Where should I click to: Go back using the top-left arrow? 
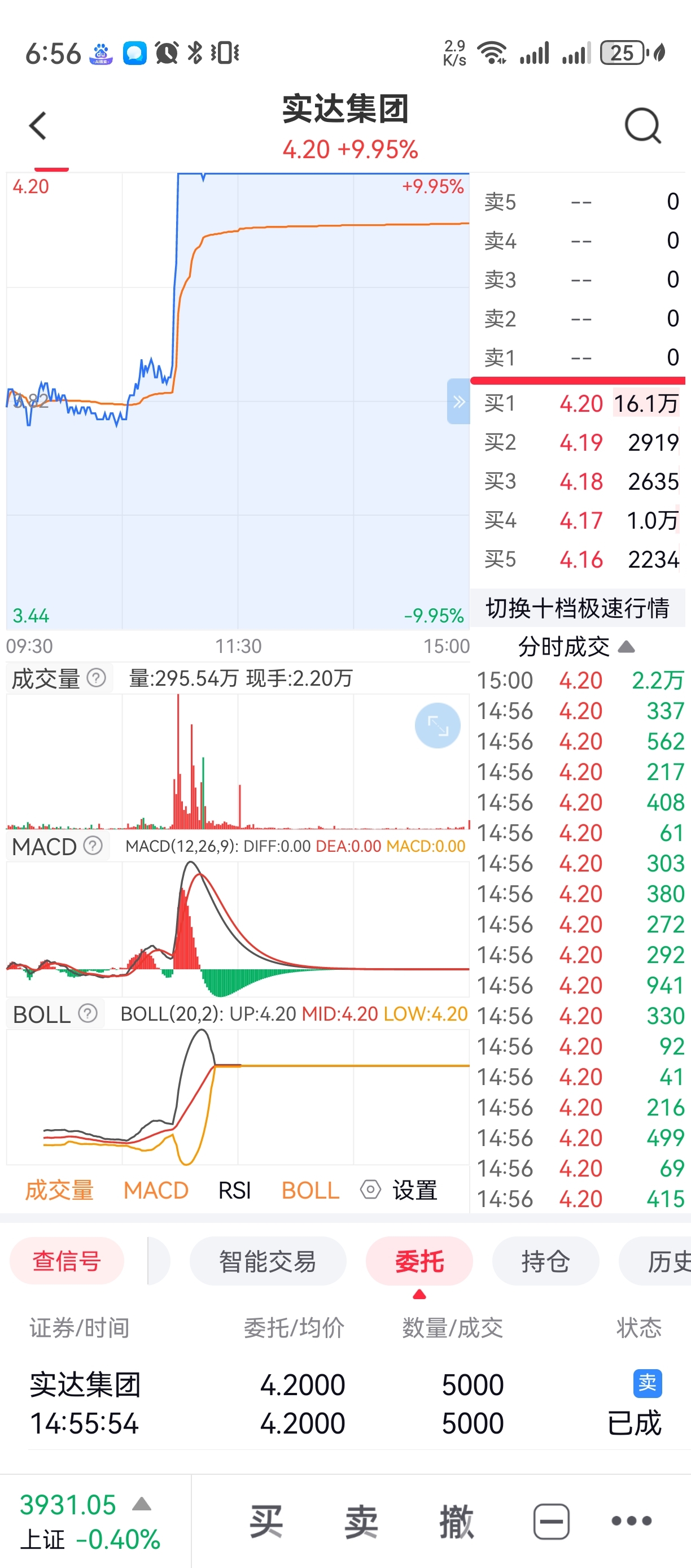click(x=38, y=126)
